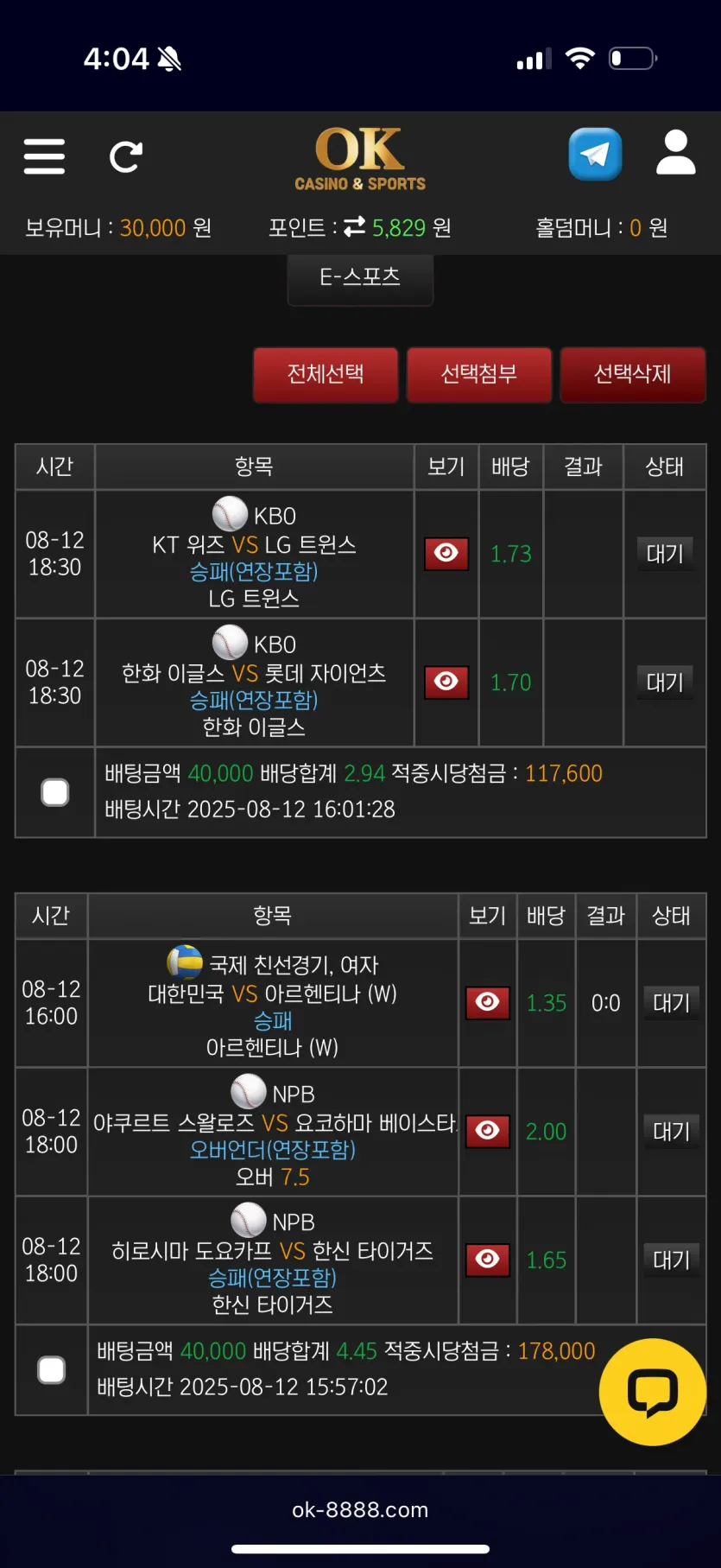Open the OK Casino & Sports home logo
Viewport: 721px width, 1568px height.
[360, 159]
